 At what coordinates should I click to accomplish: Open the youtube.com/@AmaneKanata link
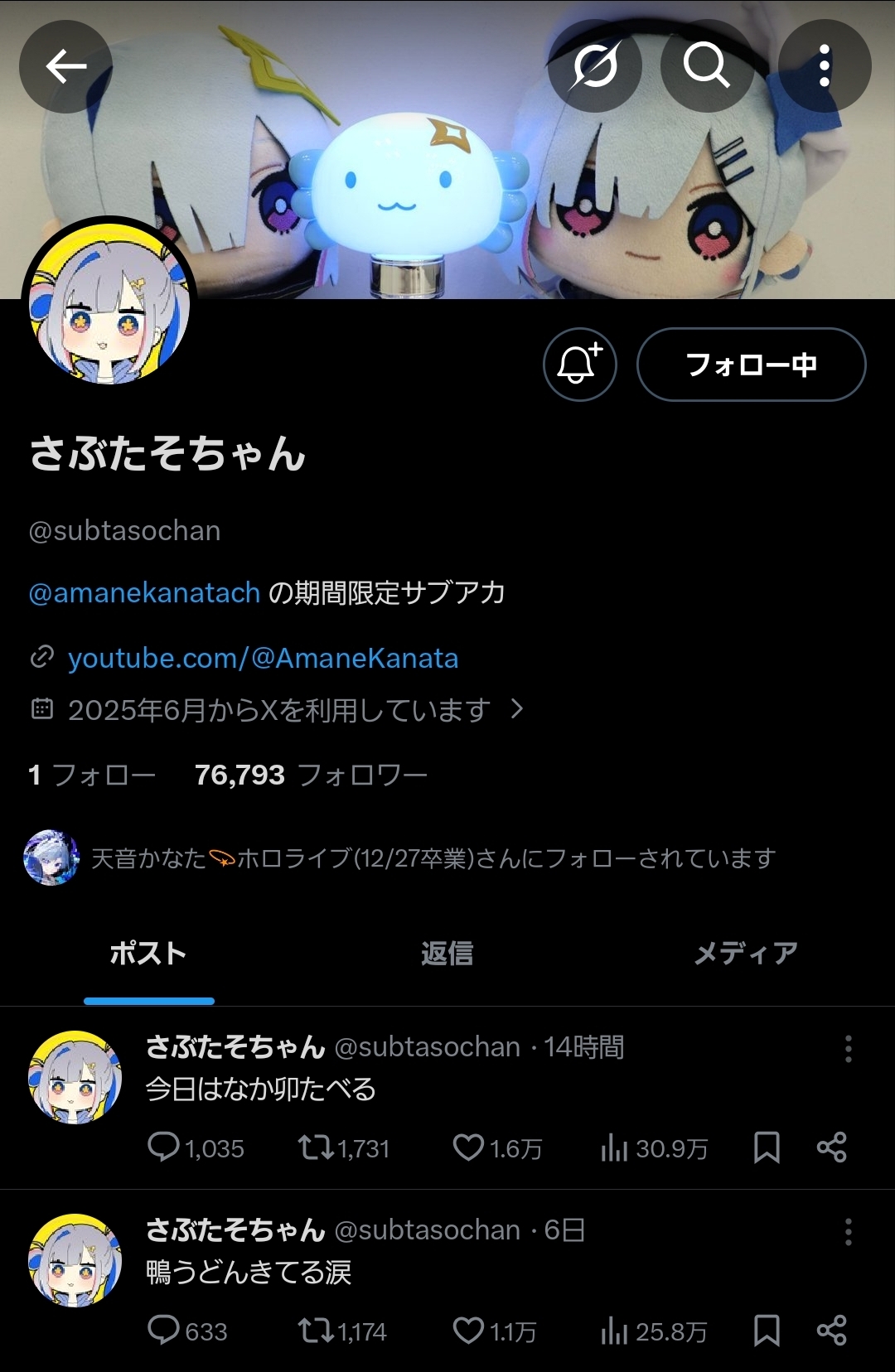[x=263, y=659]
